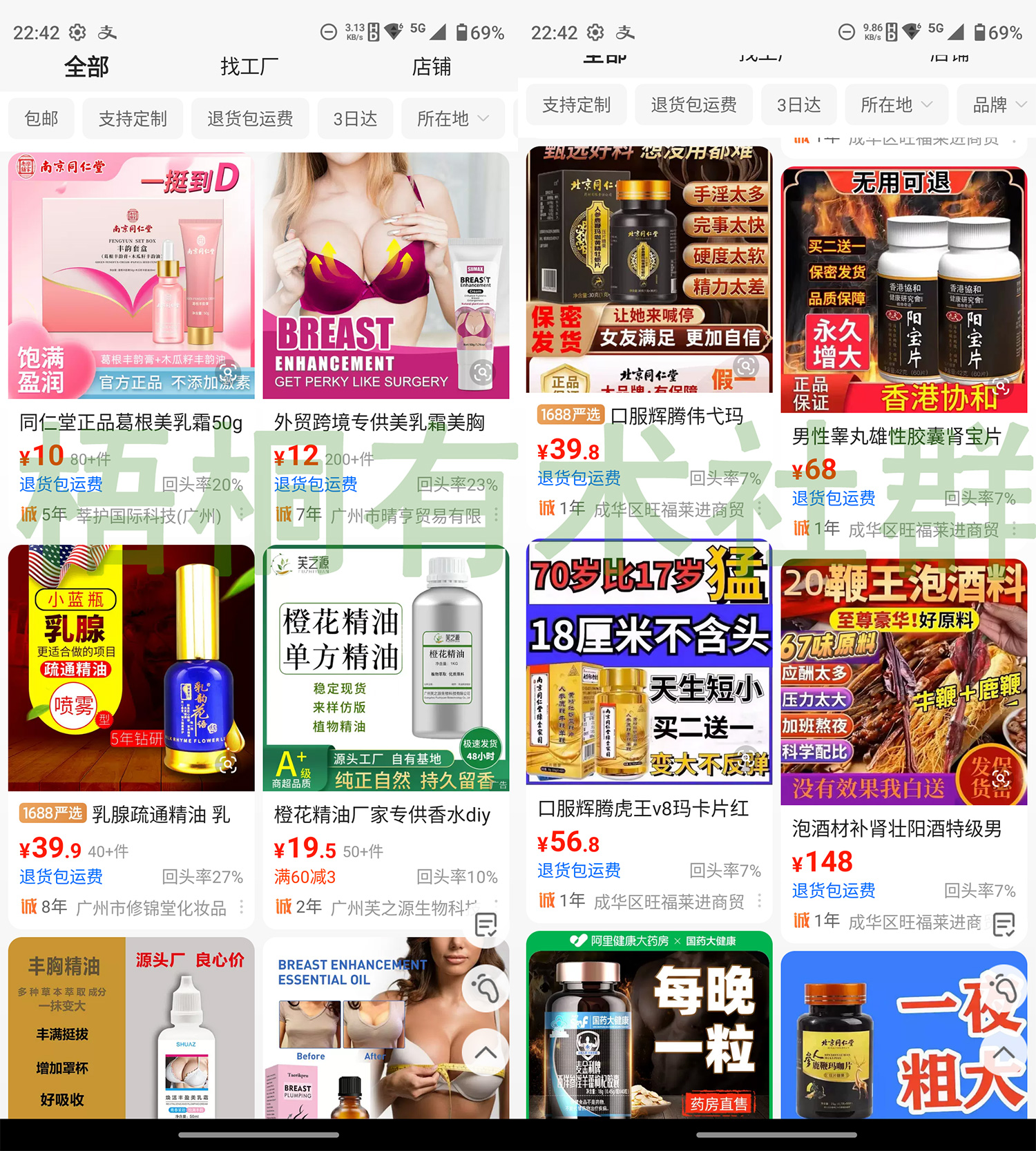This screenshot has width=1036, height=1151.
Task: Toggle the 退货包运费 filter chip
Action: click(x=250, y=119)
